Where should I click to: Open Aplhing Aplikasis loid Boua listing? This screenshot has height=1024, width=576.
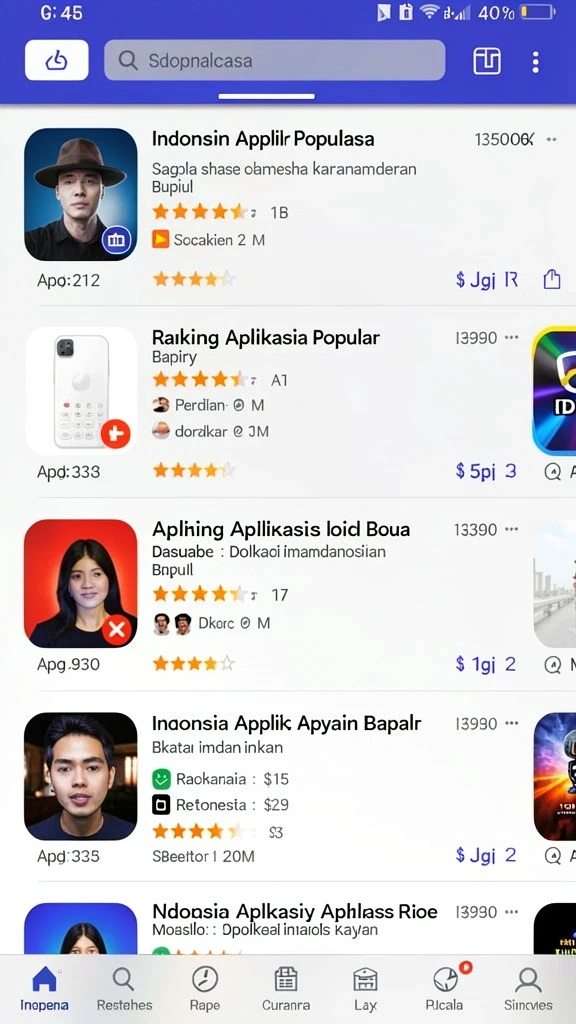[281, 529]
